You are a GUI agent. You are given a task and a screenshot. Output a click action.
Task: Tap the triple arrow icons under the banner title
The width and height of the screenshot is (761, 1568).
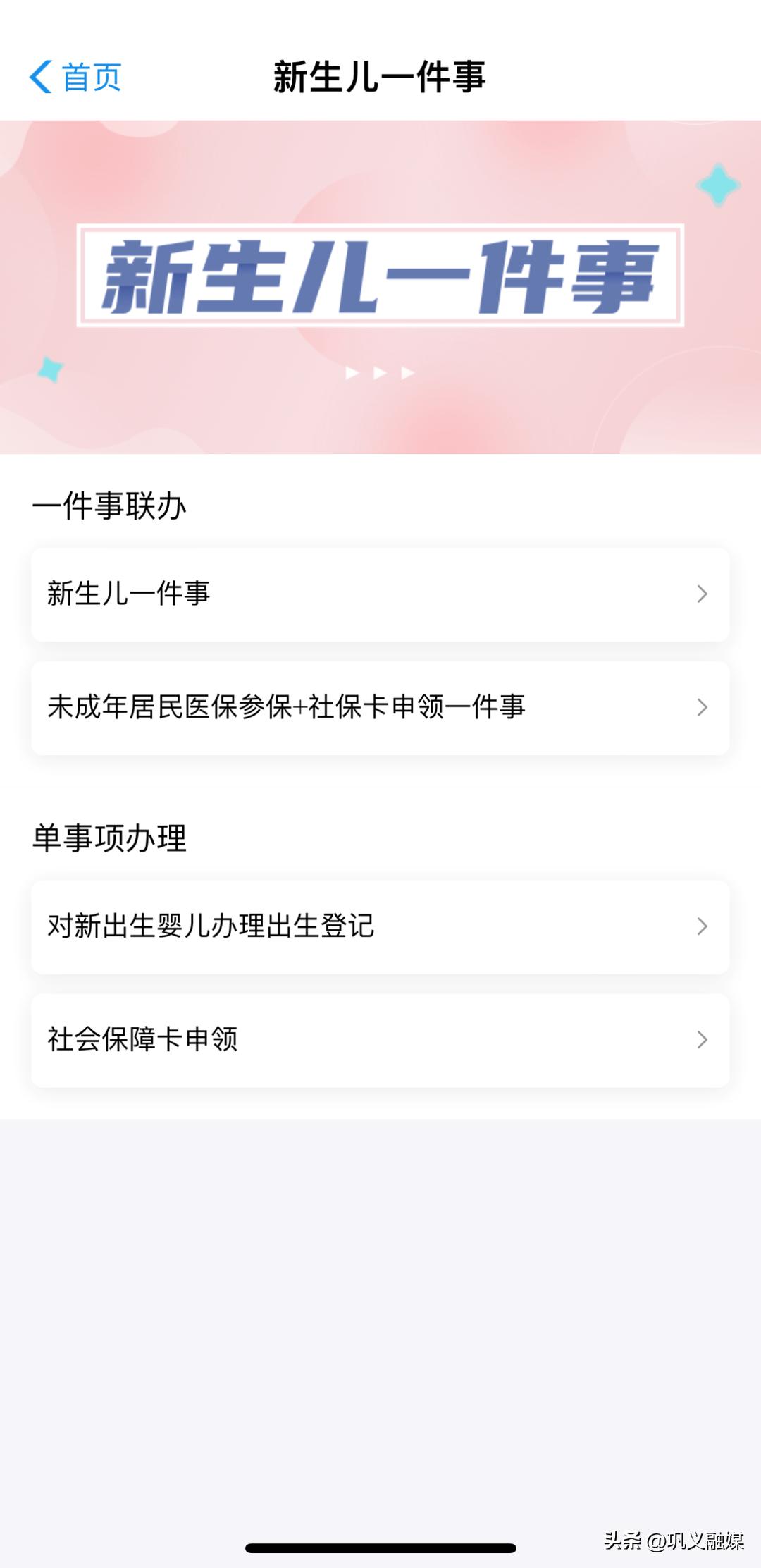click(x=380, y=372)
